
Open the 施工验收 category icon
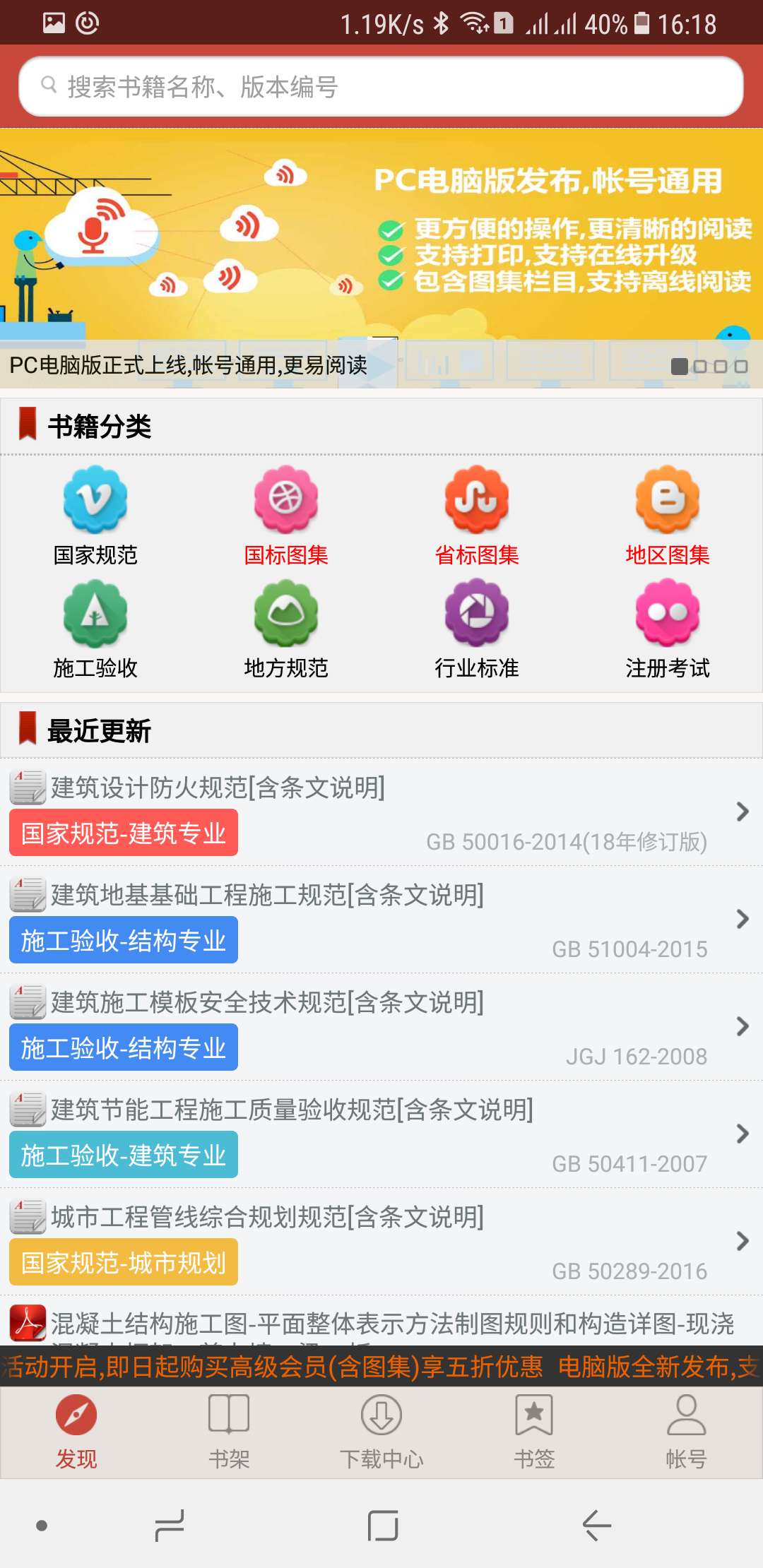pyautogui.click(x=95, y=614)
